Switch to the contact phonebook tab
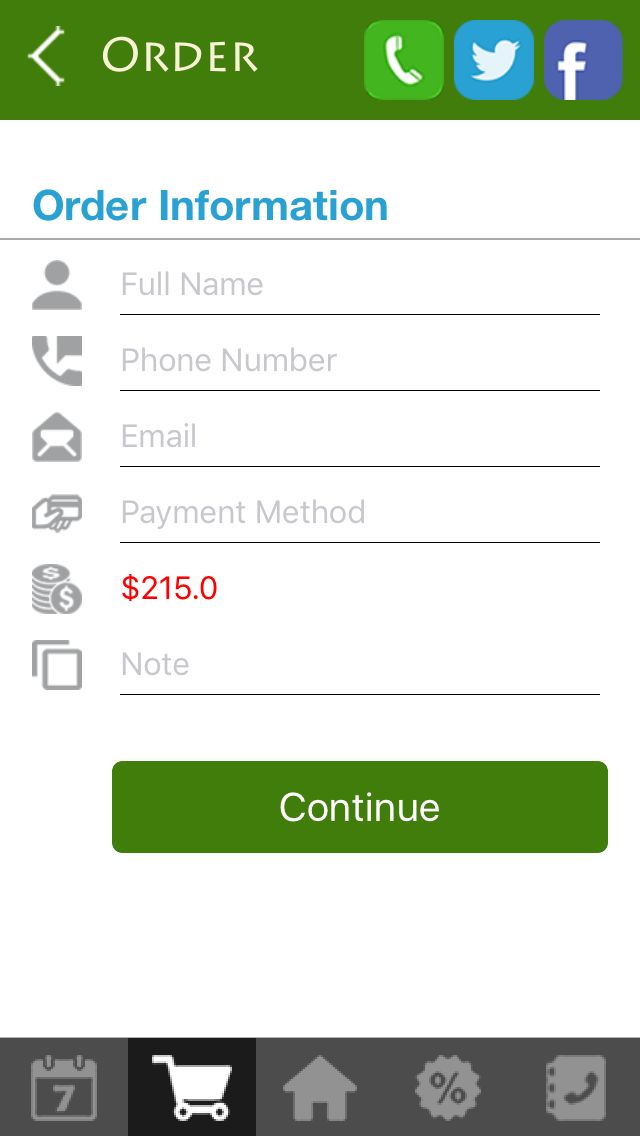This screenshot has height=1136, width=640. coord(576,1088)
